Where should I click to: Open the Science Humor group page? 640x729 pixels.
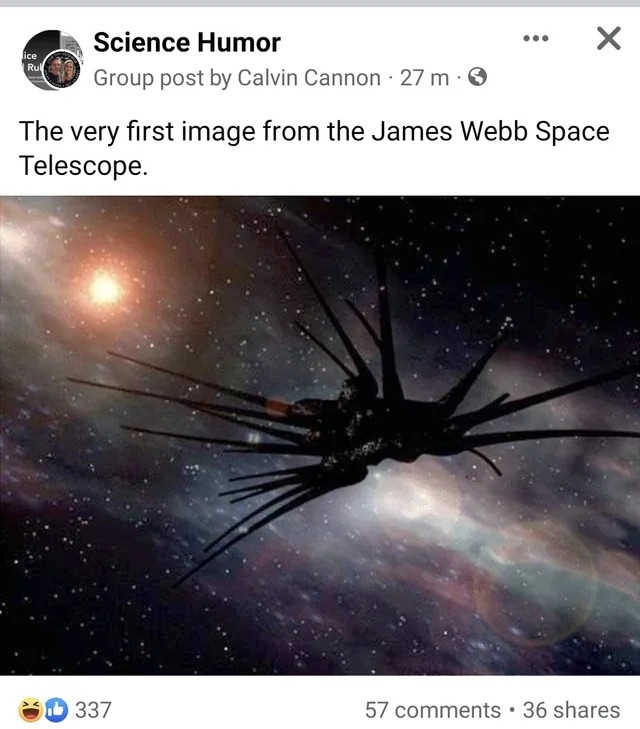coord(186,42)
